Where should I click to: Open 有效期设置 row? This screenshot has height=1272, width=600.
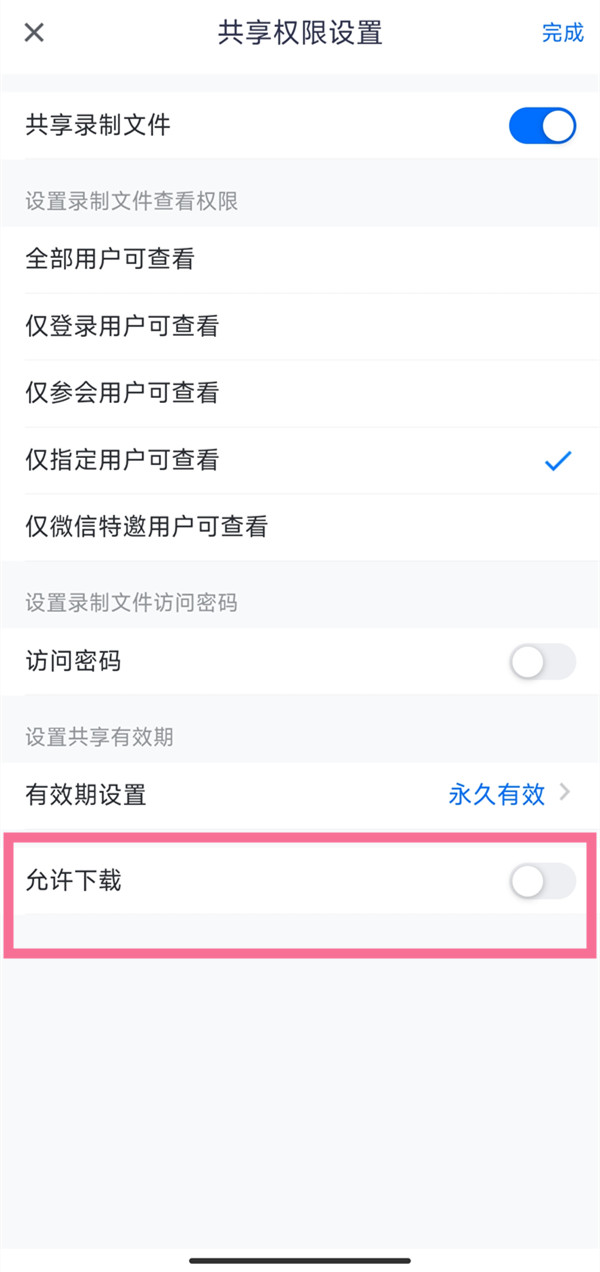[300, 795]
